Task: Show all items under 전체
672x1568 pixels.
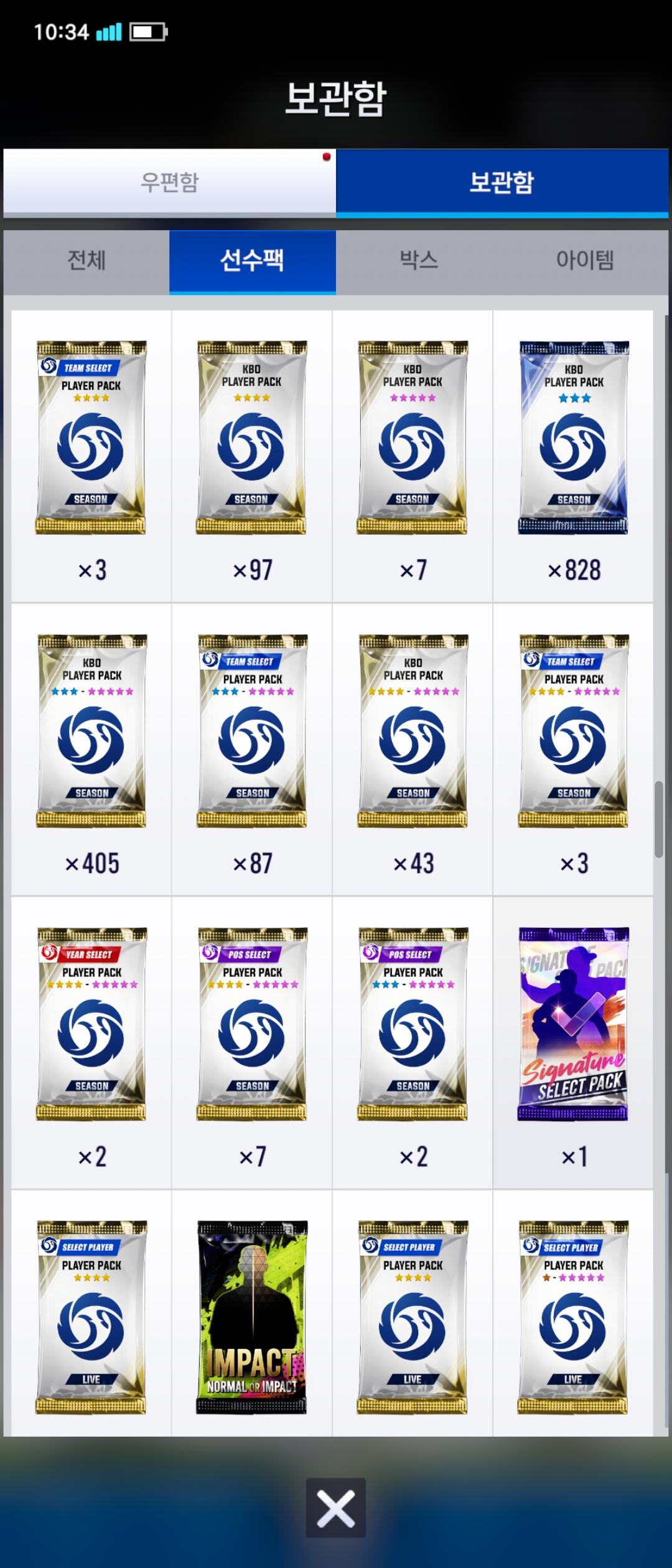Action: [x=86, y=260]
